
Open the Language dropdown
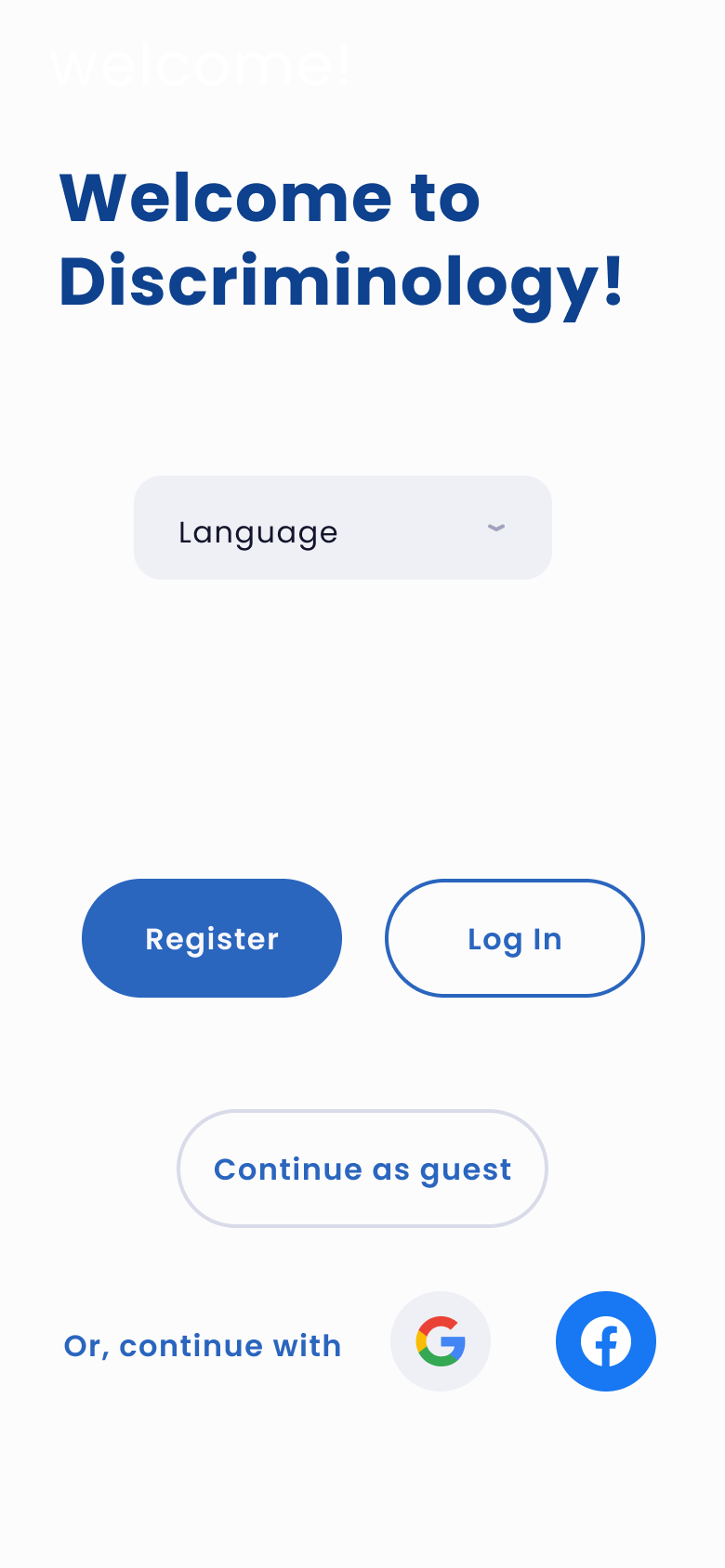(343, 528)
